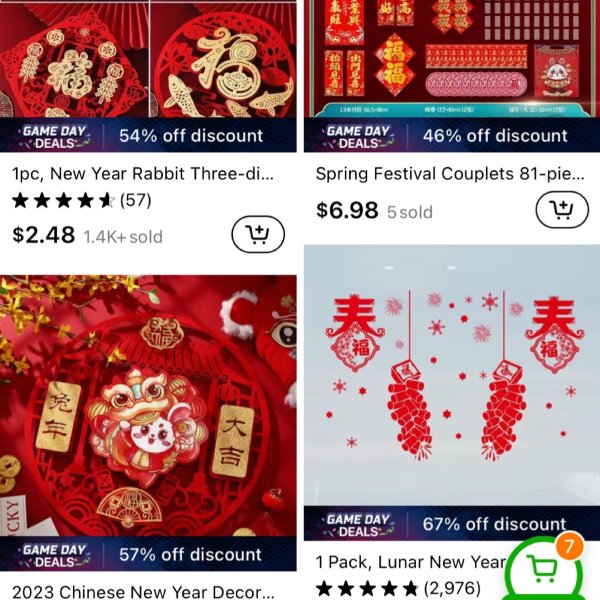
Task: View 2023 Chinese New Year Decor product
Action: tap(150, 420)
